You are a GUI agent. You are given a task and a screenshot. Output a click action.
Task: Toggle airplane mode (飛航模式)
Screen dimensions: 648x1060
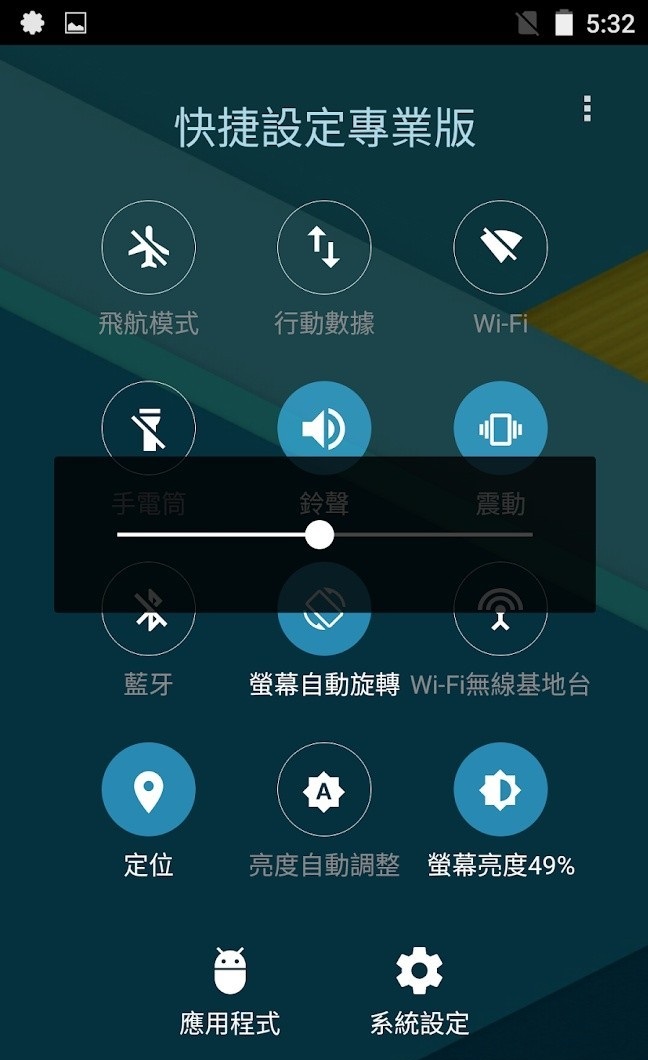click(x=149, y=248)
